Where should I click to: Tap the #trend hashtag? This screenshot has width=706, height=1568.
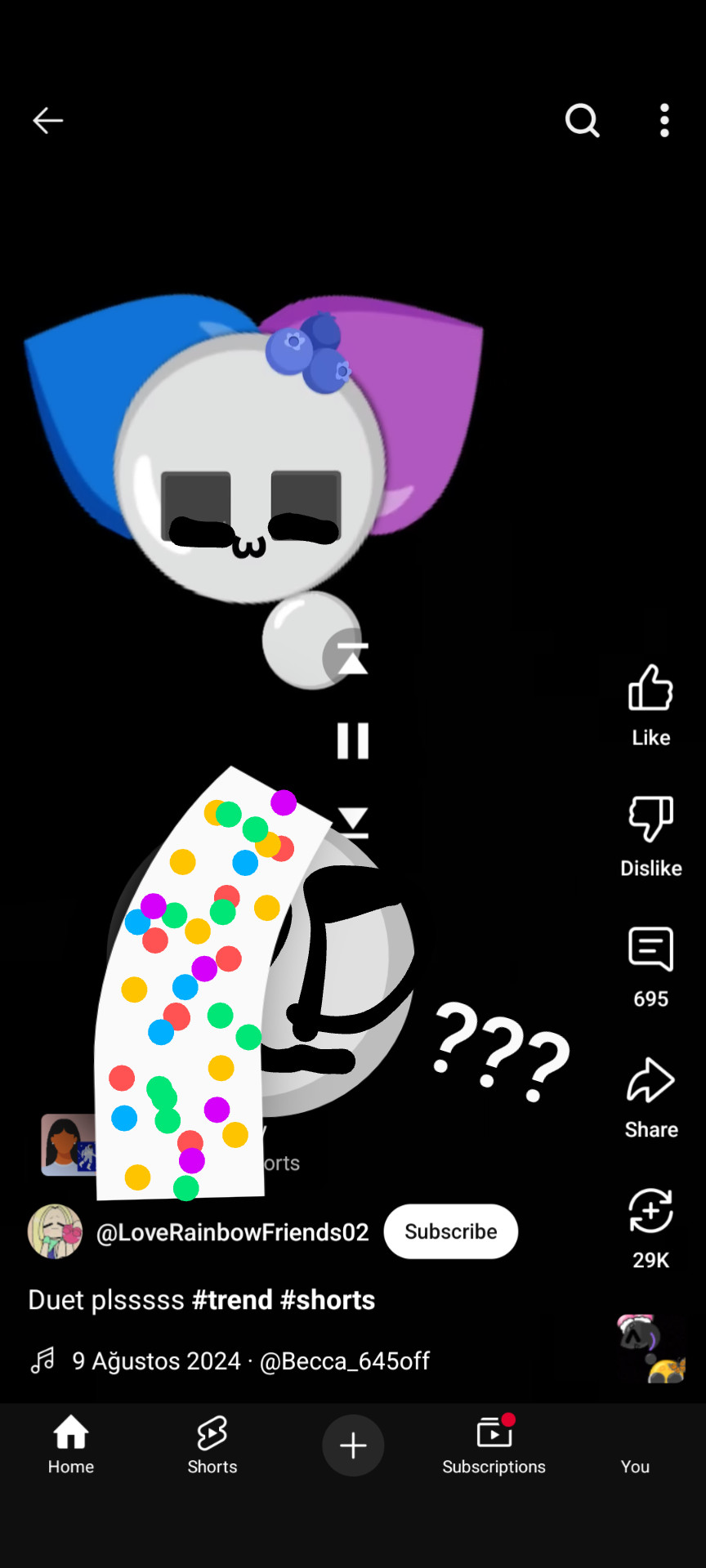click(231, 1300)
